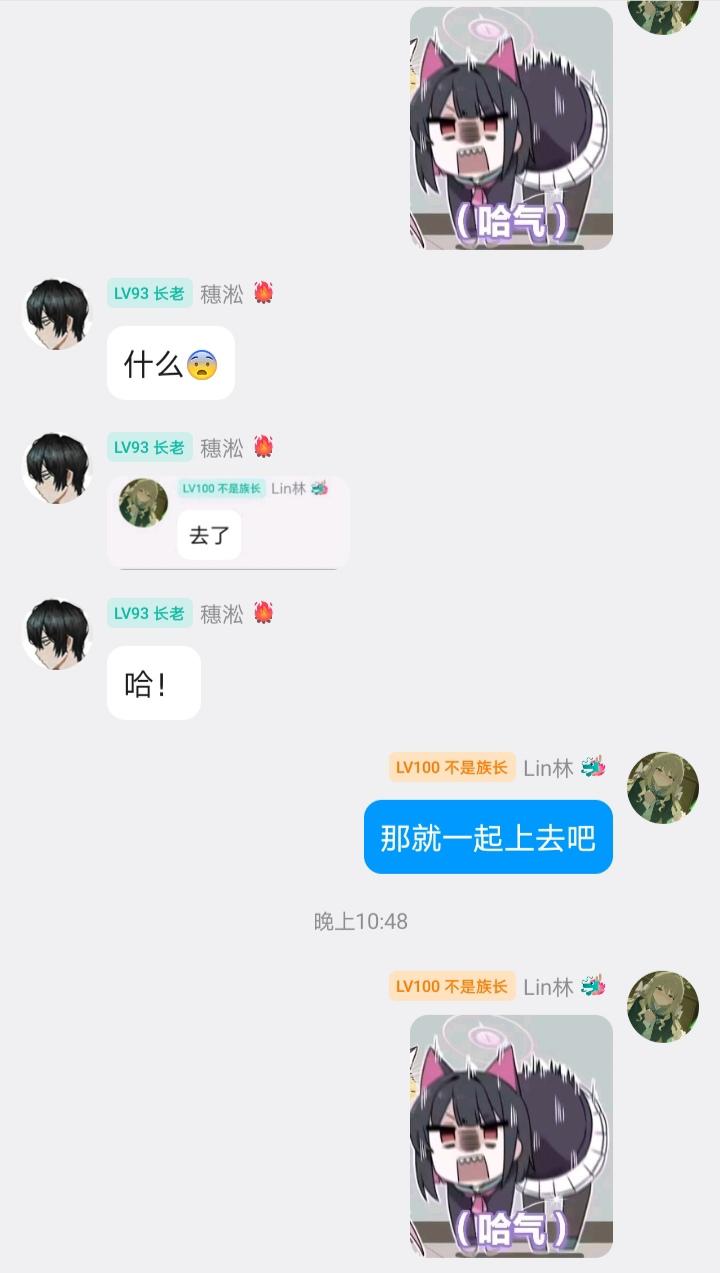Select the nickname 穗淞

(220, 293)
